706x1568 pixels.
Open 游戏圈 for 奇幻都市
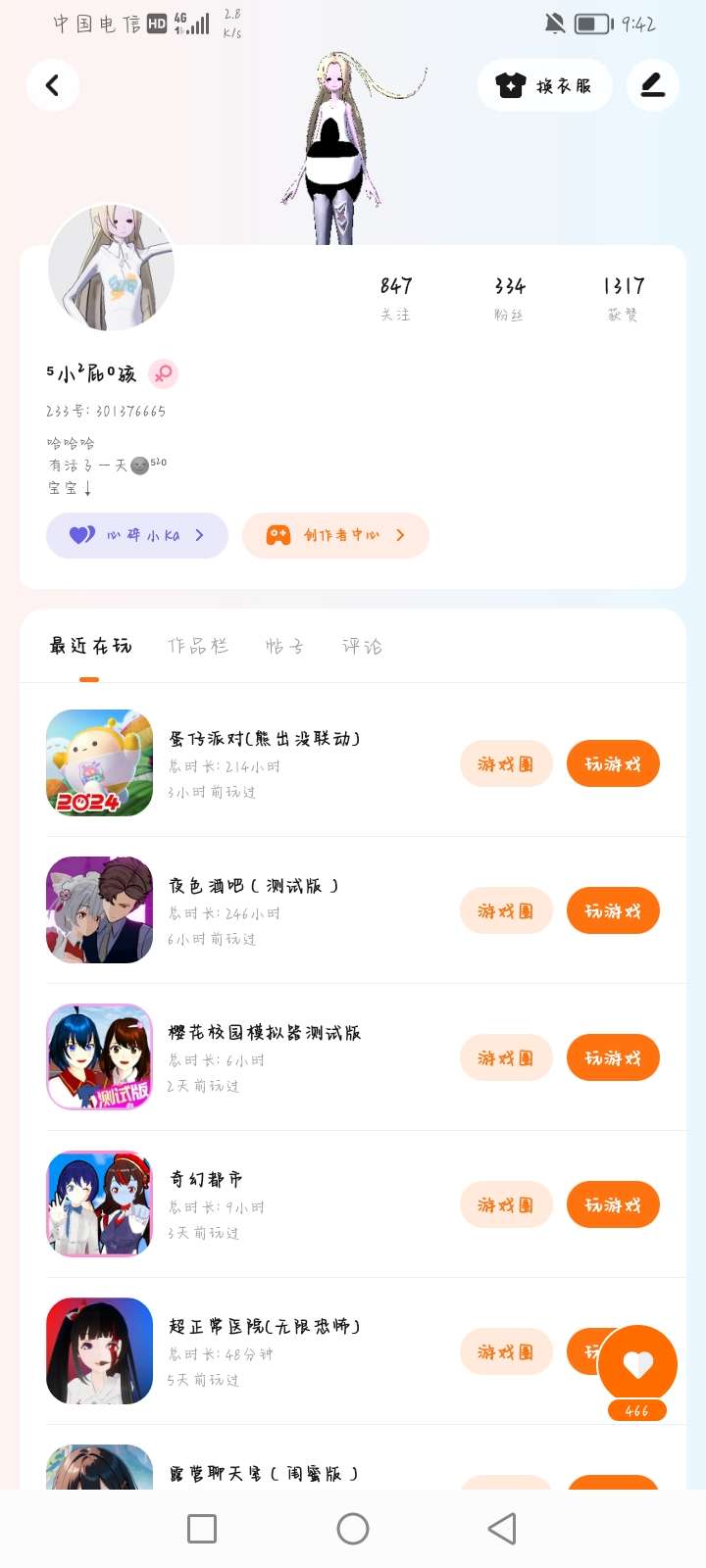pos(505,1204)
